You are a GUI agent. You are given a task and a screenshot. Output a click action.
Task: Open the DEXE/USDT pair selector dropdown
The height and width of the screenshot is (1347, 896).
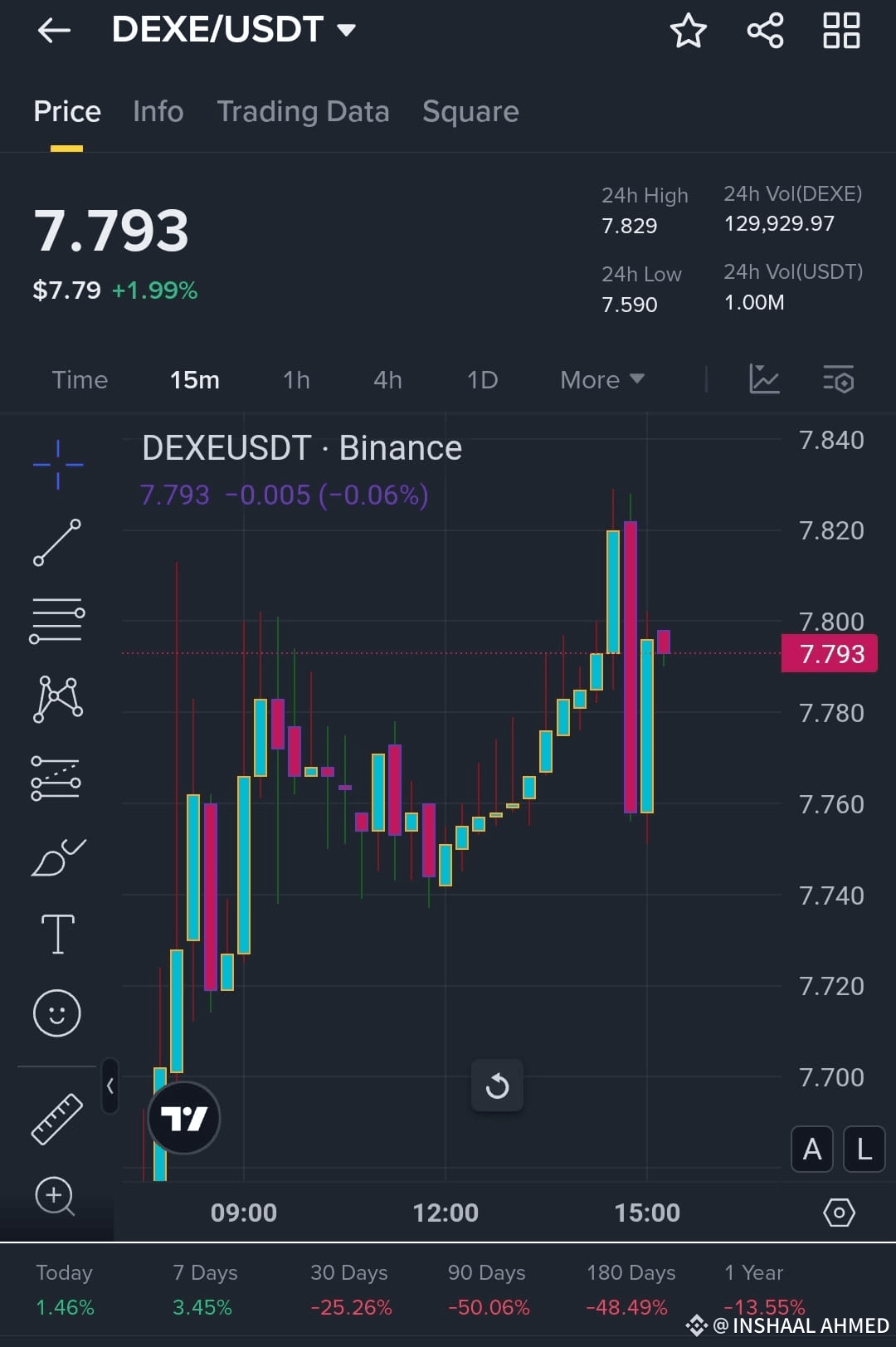[x=347, y=30]
